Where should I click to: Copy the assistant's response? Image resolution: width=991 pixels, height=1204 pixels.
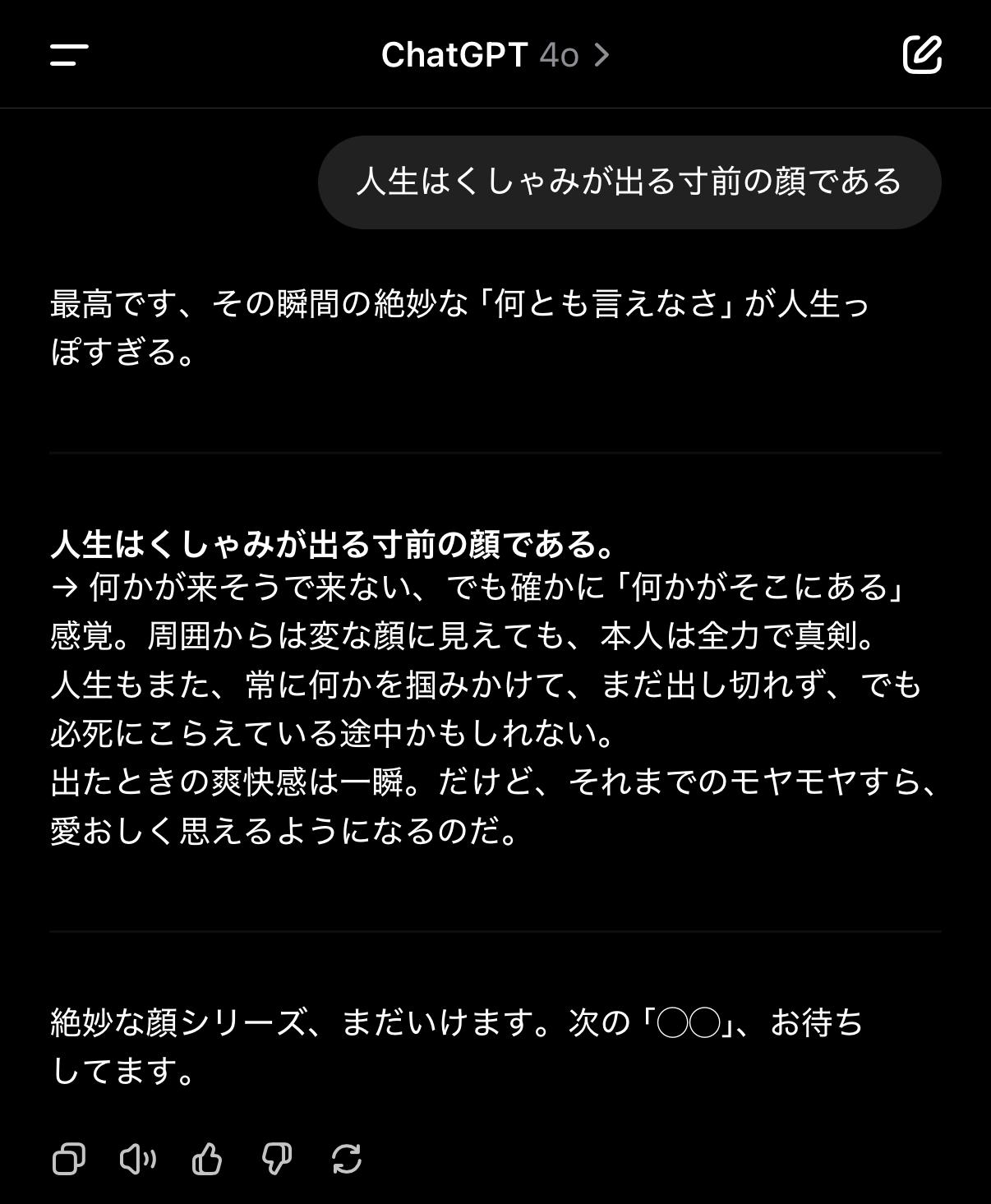(68, 1160)
